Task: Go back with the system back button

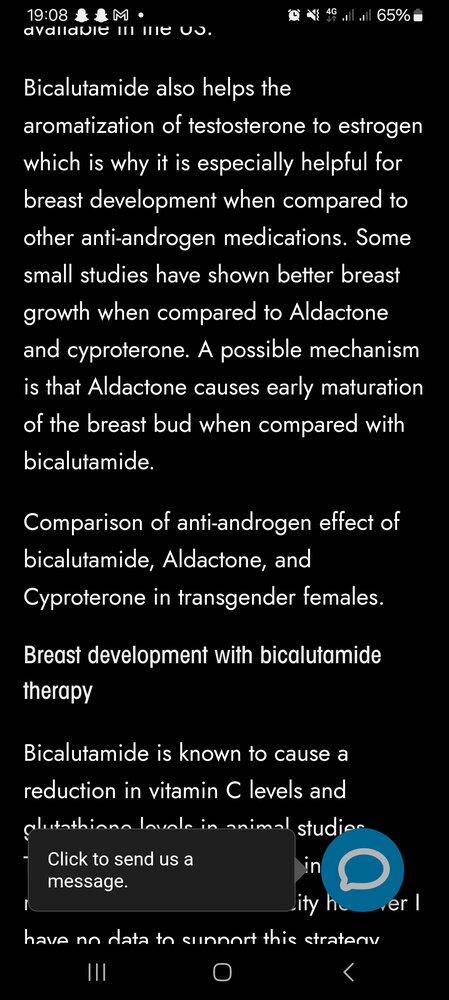Action: tap(348, 973)
